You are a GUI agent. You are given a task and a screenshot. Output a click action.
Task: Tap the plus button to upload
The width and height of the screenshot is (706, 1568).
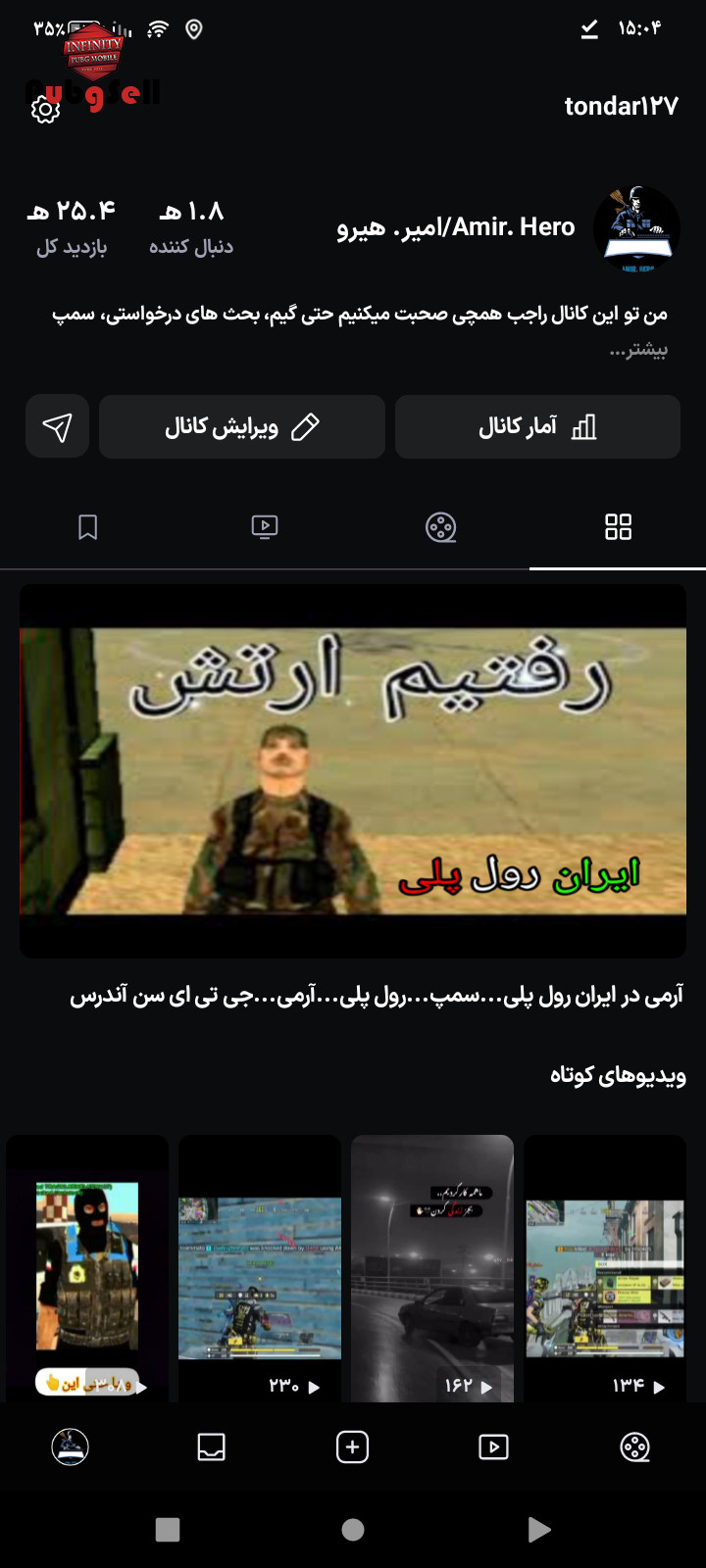pyautogui.click(x=352, y=1446)
